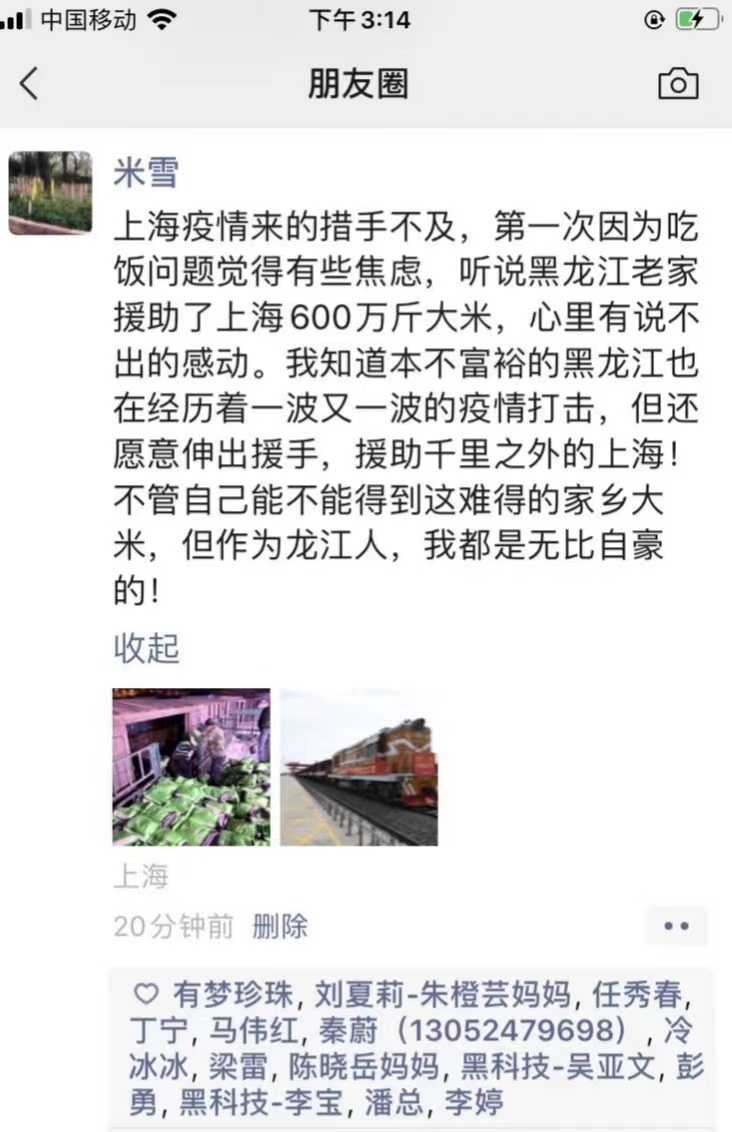View the rice bags photo
The width and height of the screenshot is (732, 1132).
191,767
